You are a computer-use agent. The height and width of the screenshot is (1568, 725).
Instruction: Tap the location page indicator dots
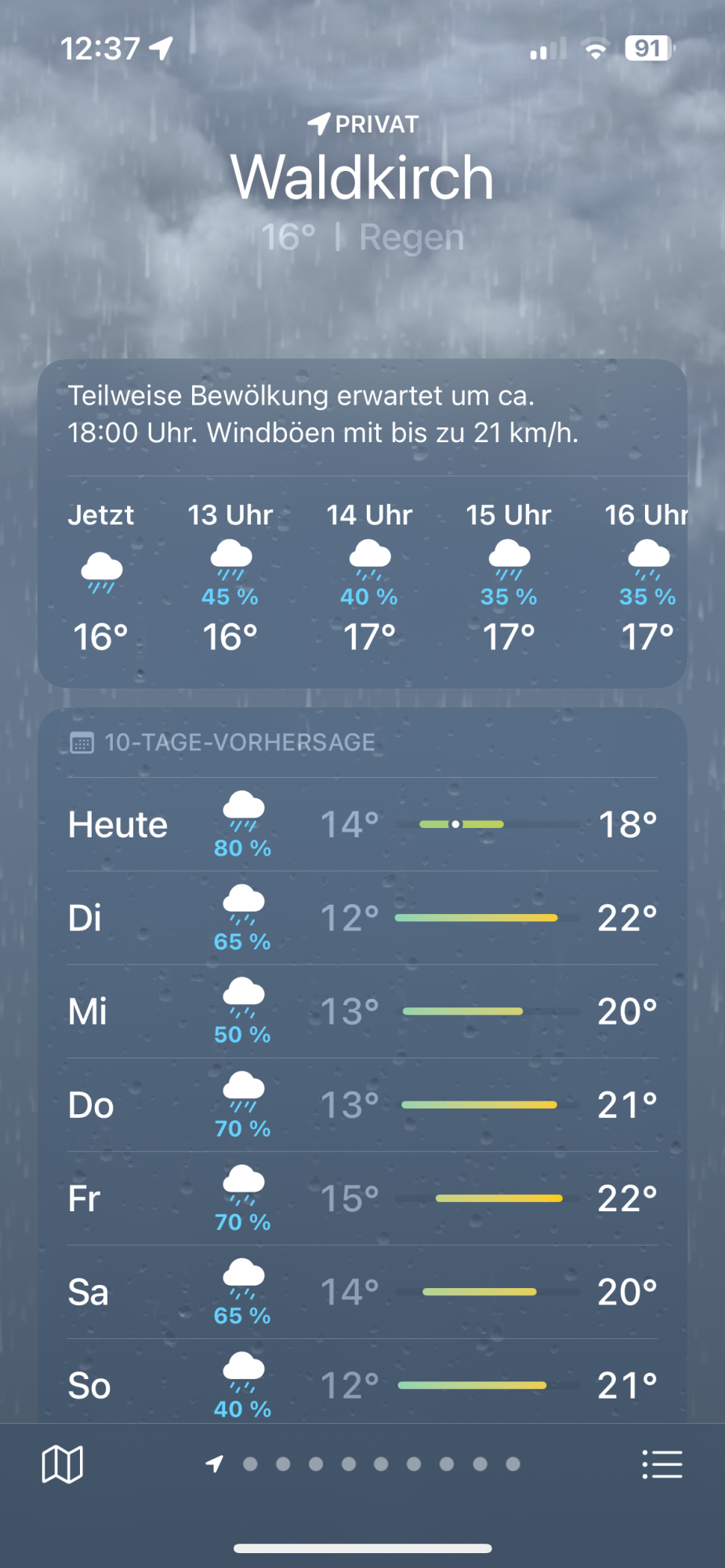364,1464
